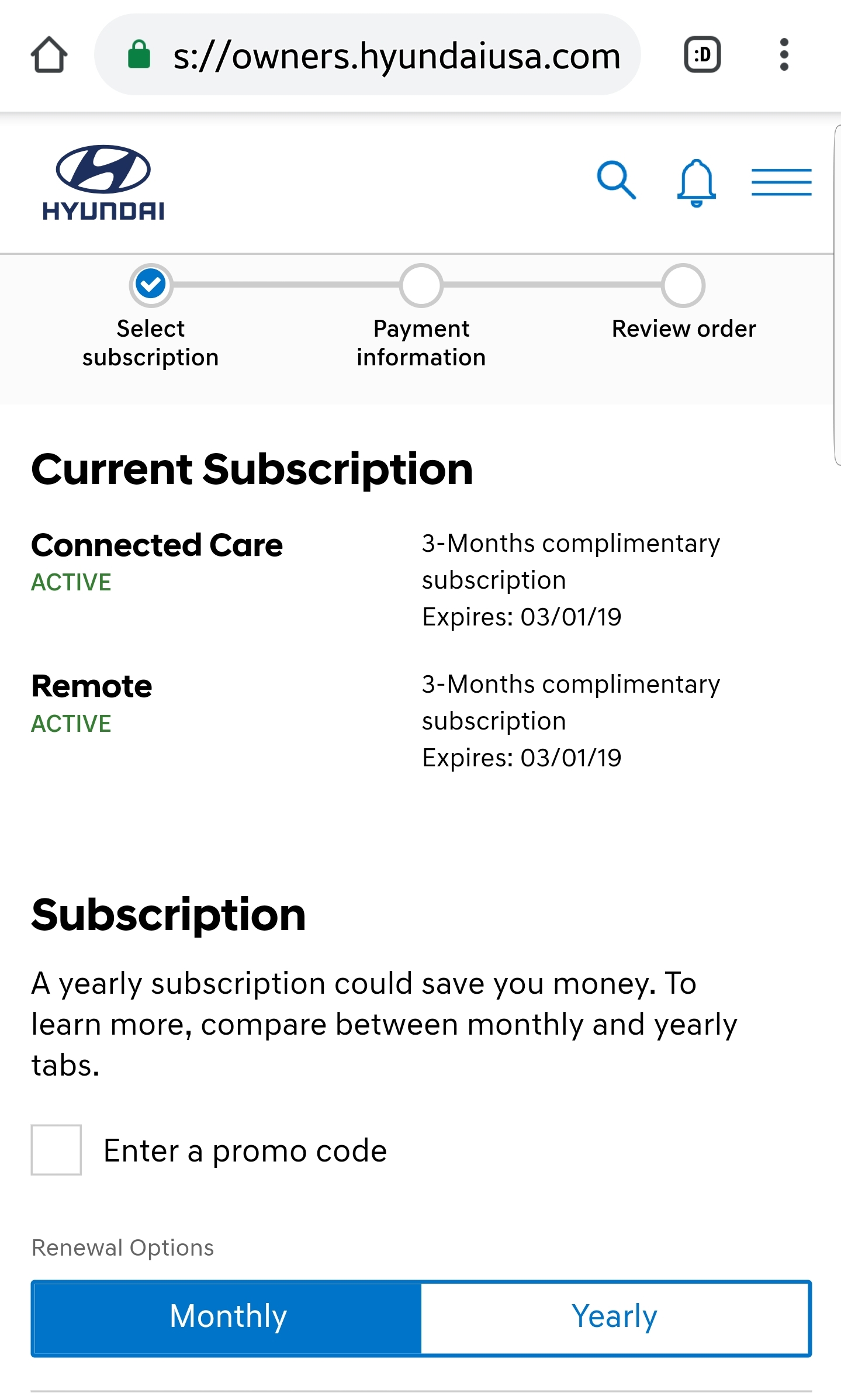Select the Monthly renewal option
Screen dimensions: 841x1400
227,1318
